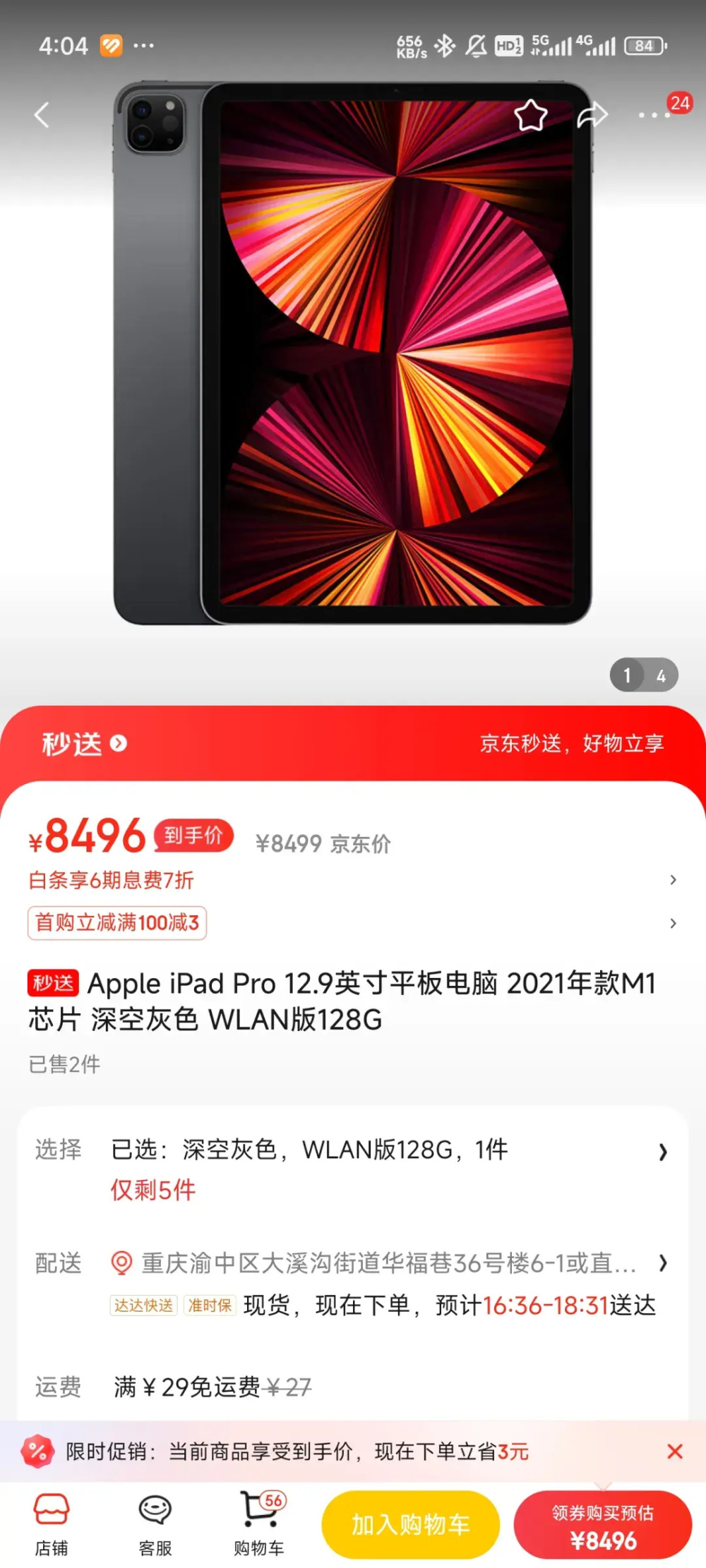Open more options via the ellipsis icon

tap(653, 115)
